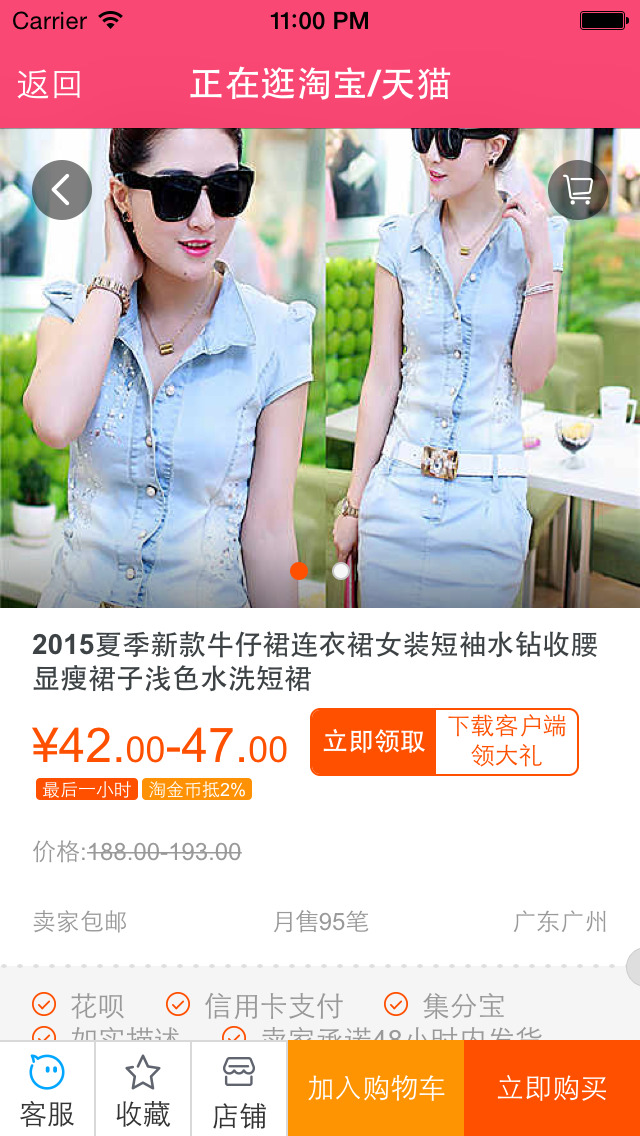The width and height of the screenshot is (640, 1136).
Task: Add item to favorites via 收藏
Action: coord(143,1090)
